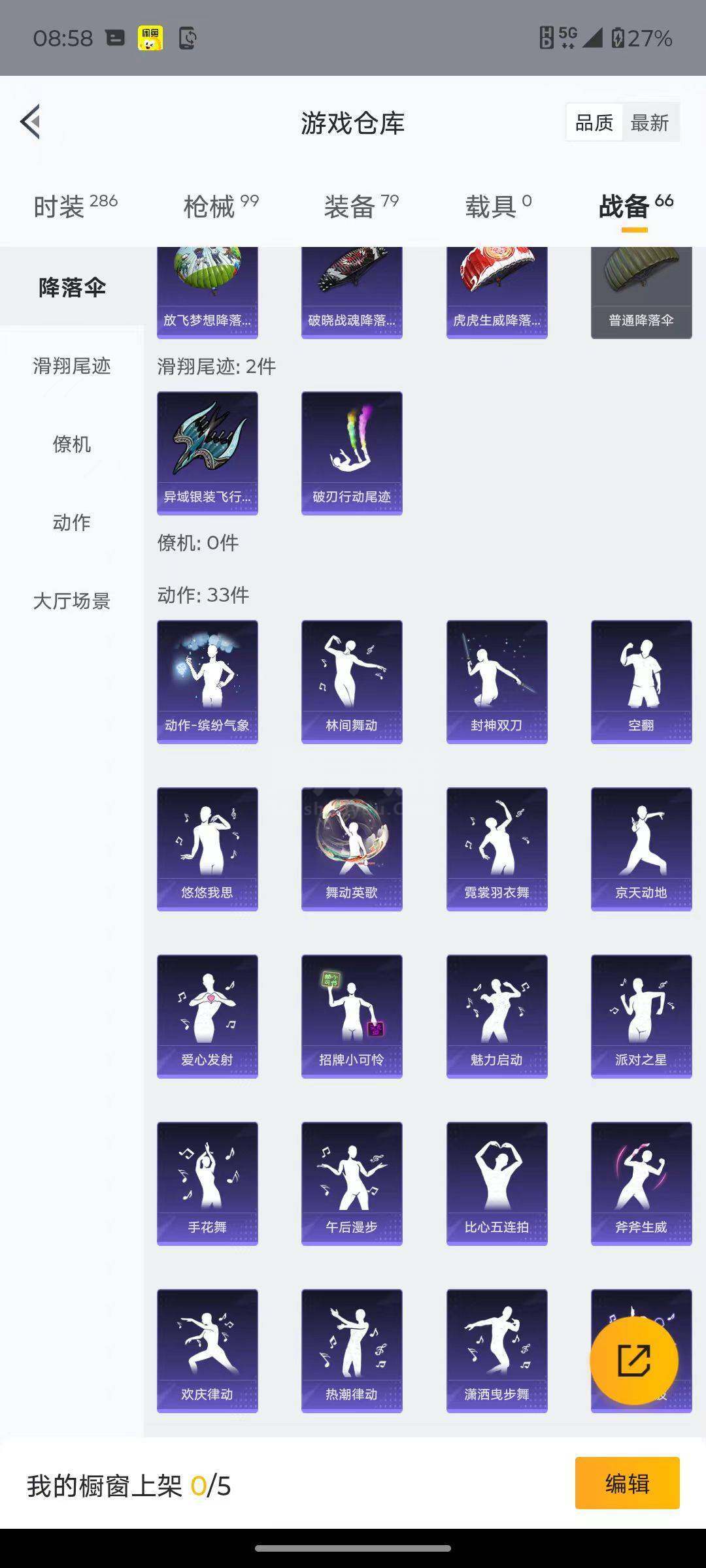Sort items by 品质
This screenshot has height=1568, width=706.
tap(594, 123)
